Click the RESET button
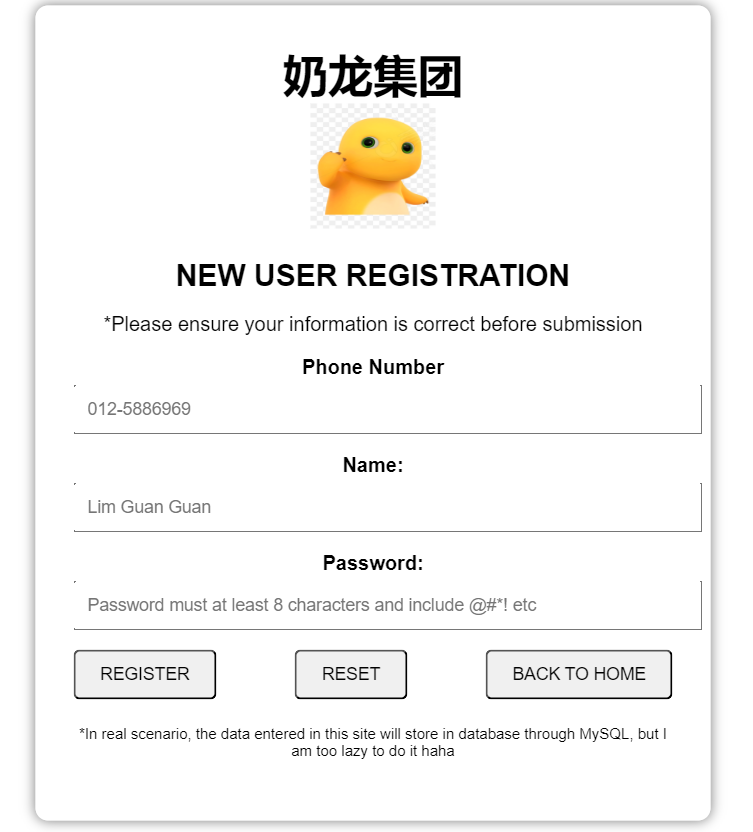 click(x=350, y=674)
